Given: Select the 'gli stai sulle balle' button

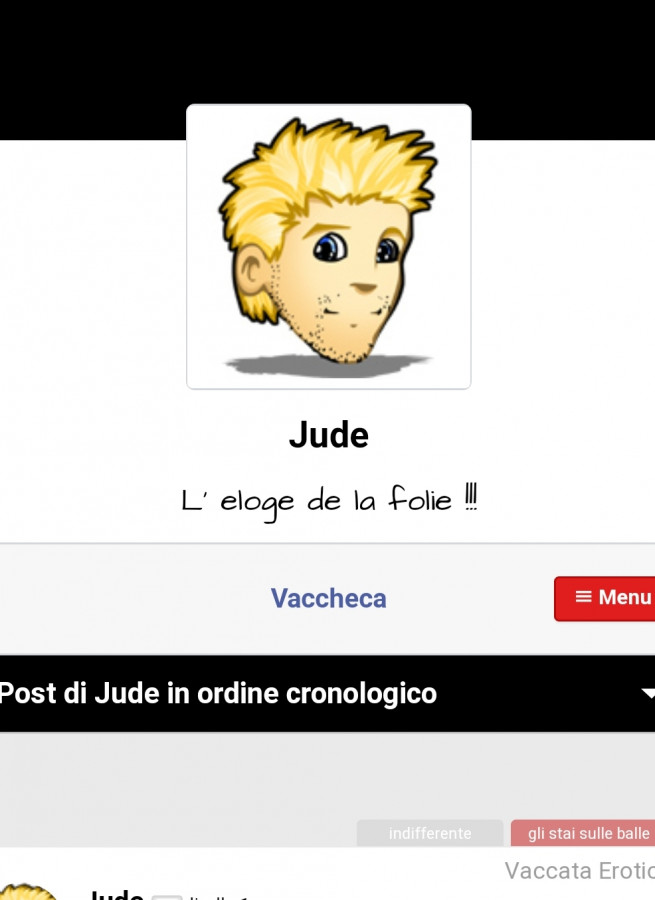Looking at the screenshot, I should point(585,833).
